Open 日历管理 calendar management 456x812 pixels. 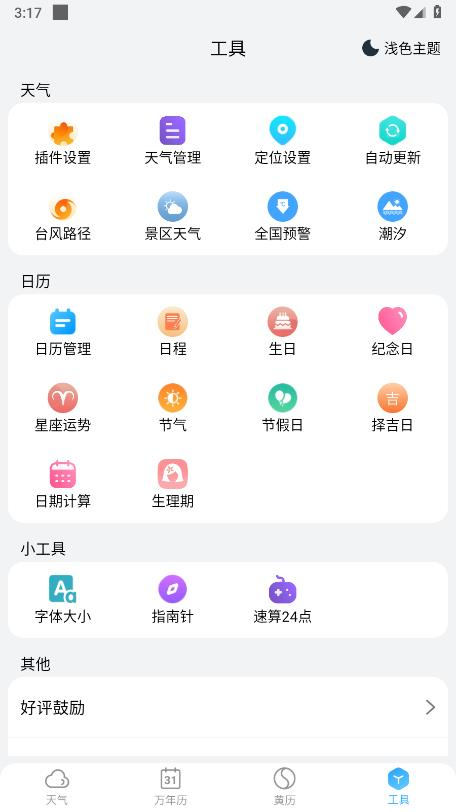pyautogui.click(x=63, y=333)
